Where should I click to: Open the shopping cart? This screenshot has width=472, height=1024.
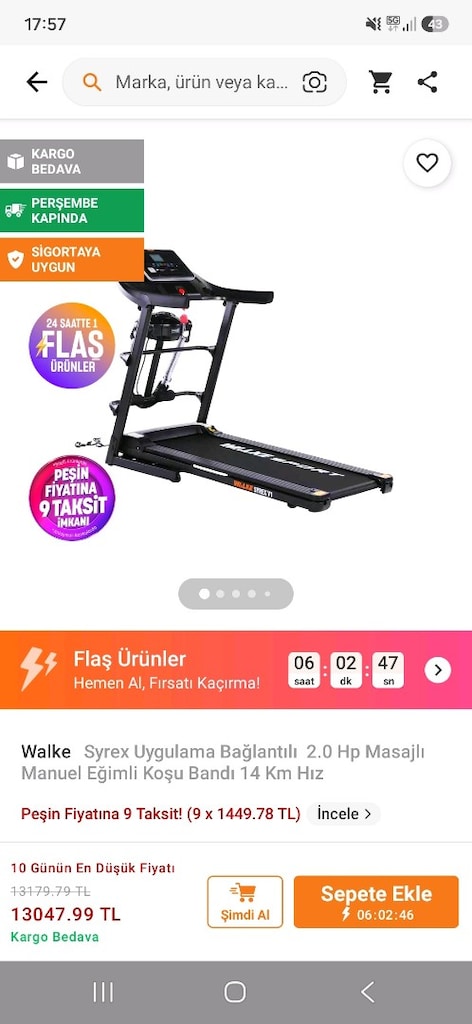tap(380, 82)
